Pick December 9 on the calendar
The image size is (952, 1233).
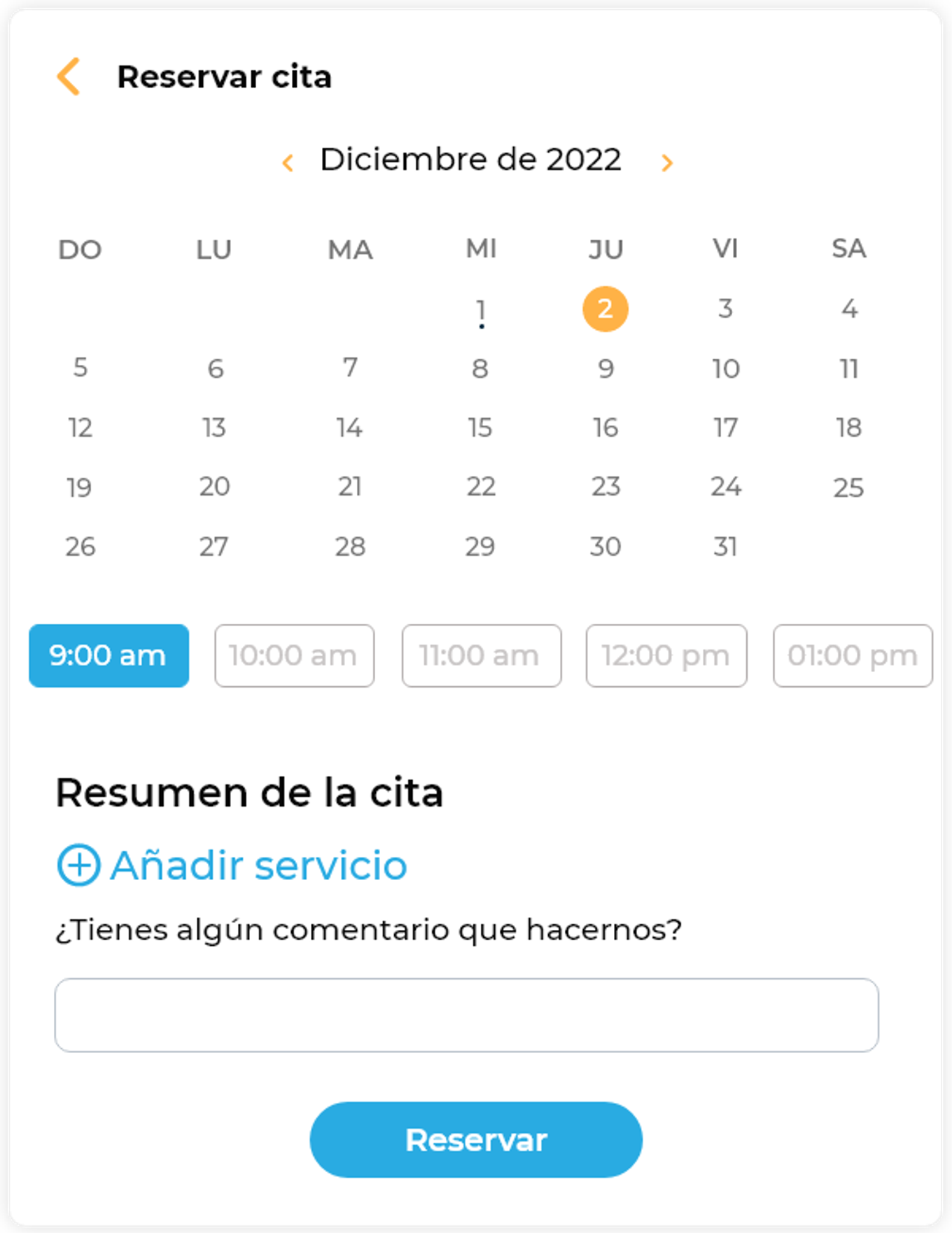[x=605, y=368]
